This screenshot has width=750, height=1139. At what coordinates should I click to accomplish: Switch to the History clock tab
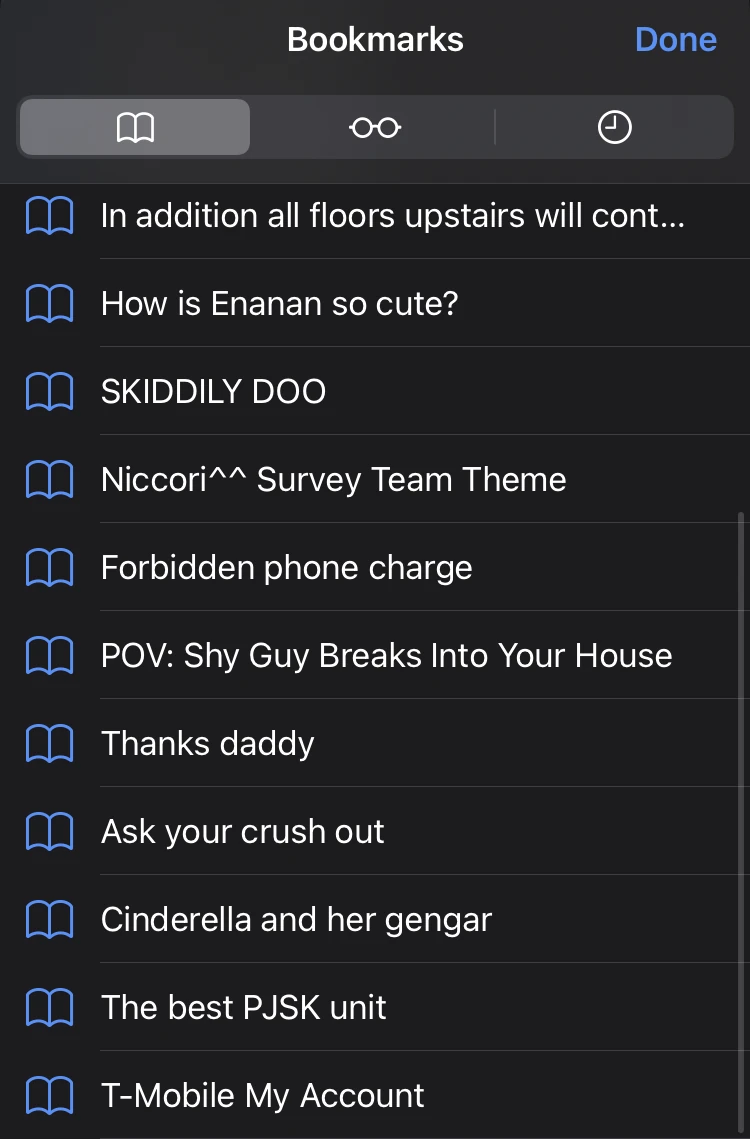(x=614, y=127)
